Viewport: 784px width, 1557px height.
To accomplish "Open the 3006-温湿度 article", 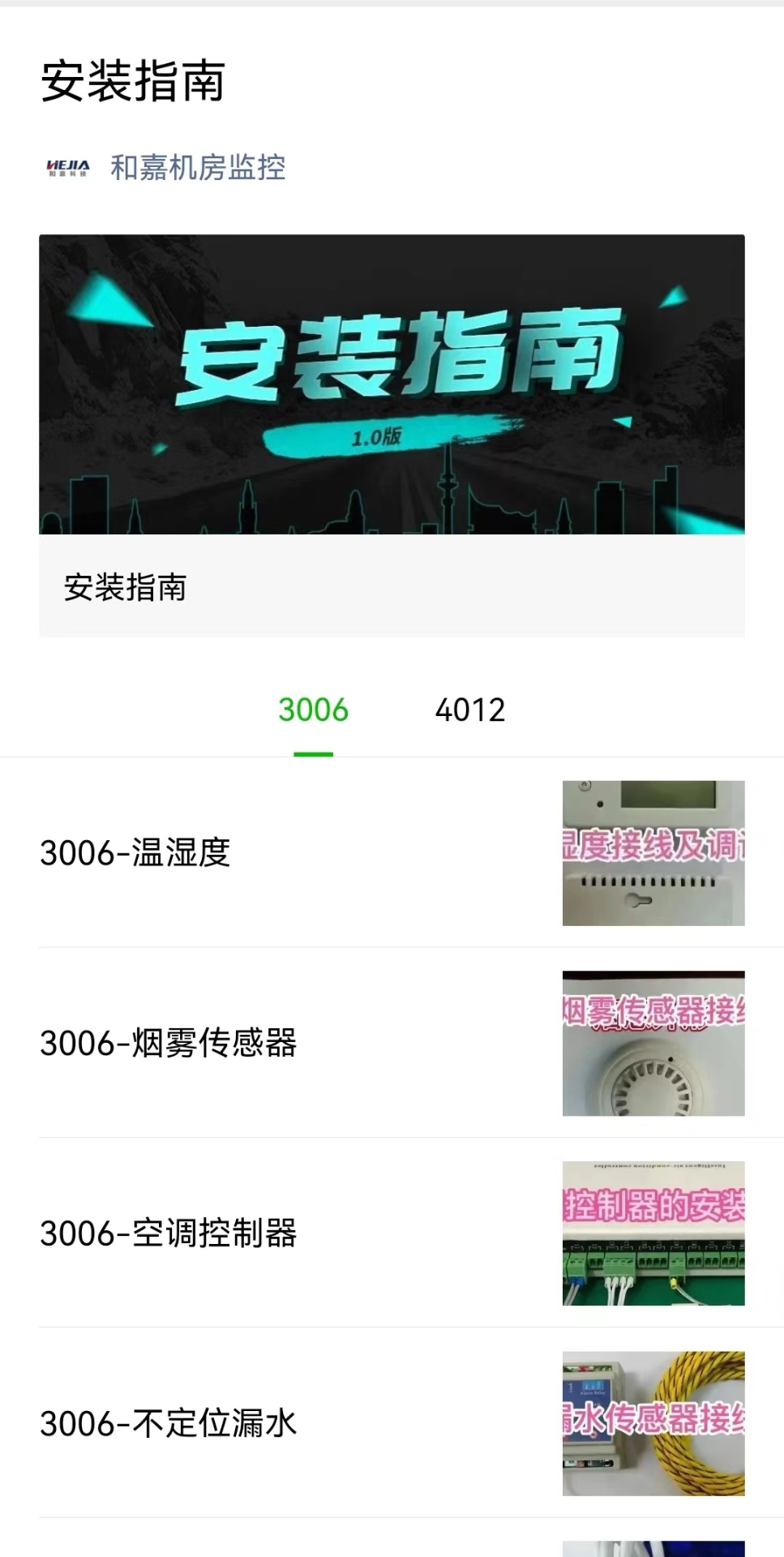I will click(392, 853).
